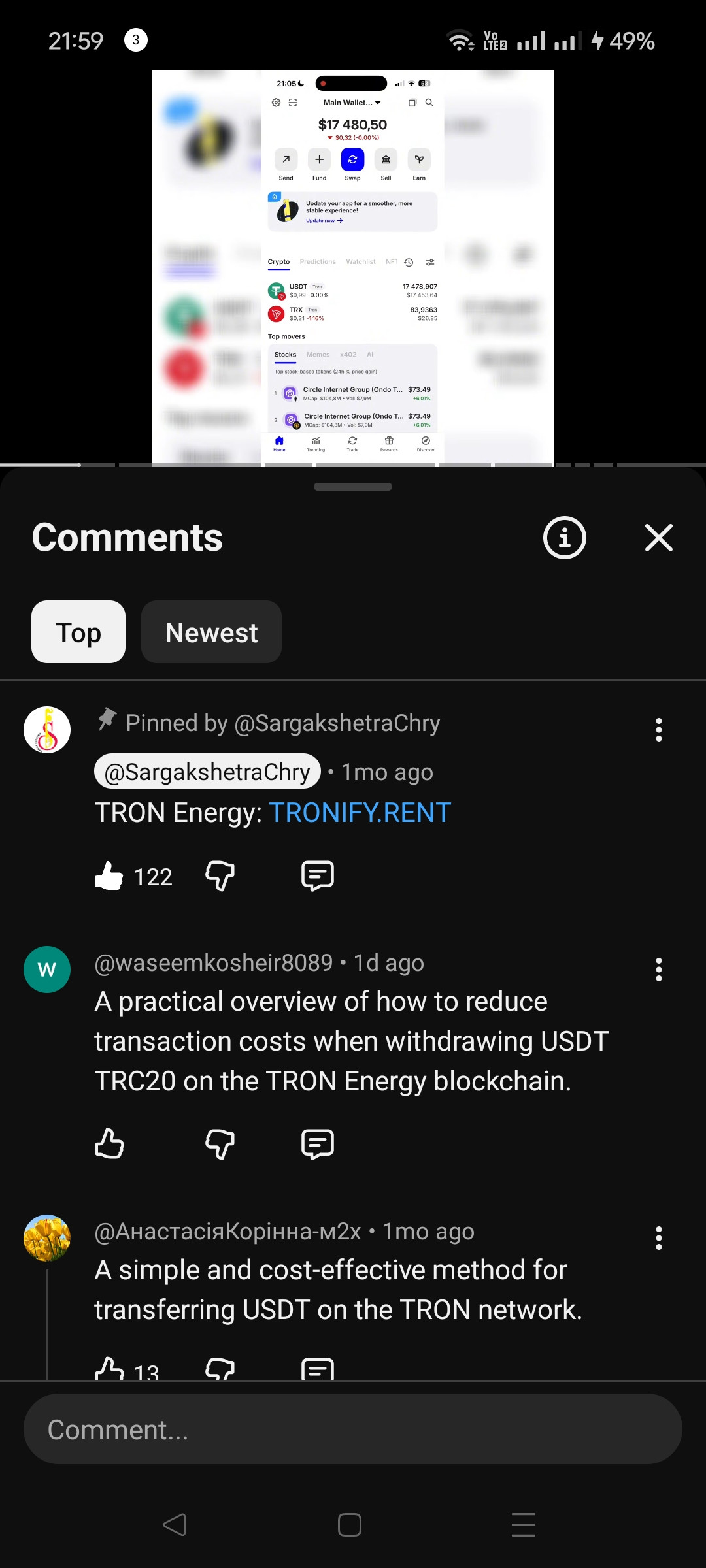Open options for @АнастасіяКорінна-м2х's comment

tap(659, 1238)
